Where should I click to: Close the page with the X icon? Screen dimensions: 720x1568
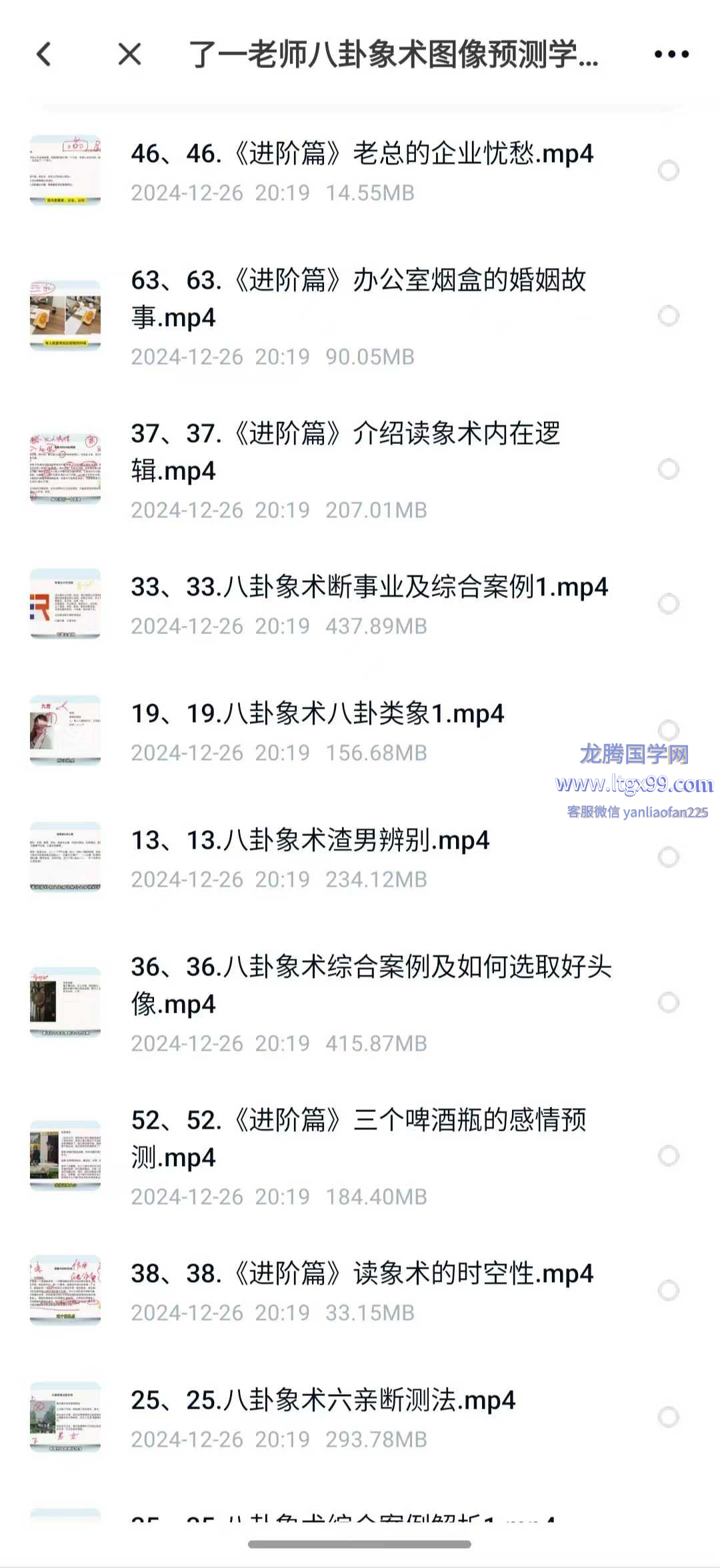129,54
